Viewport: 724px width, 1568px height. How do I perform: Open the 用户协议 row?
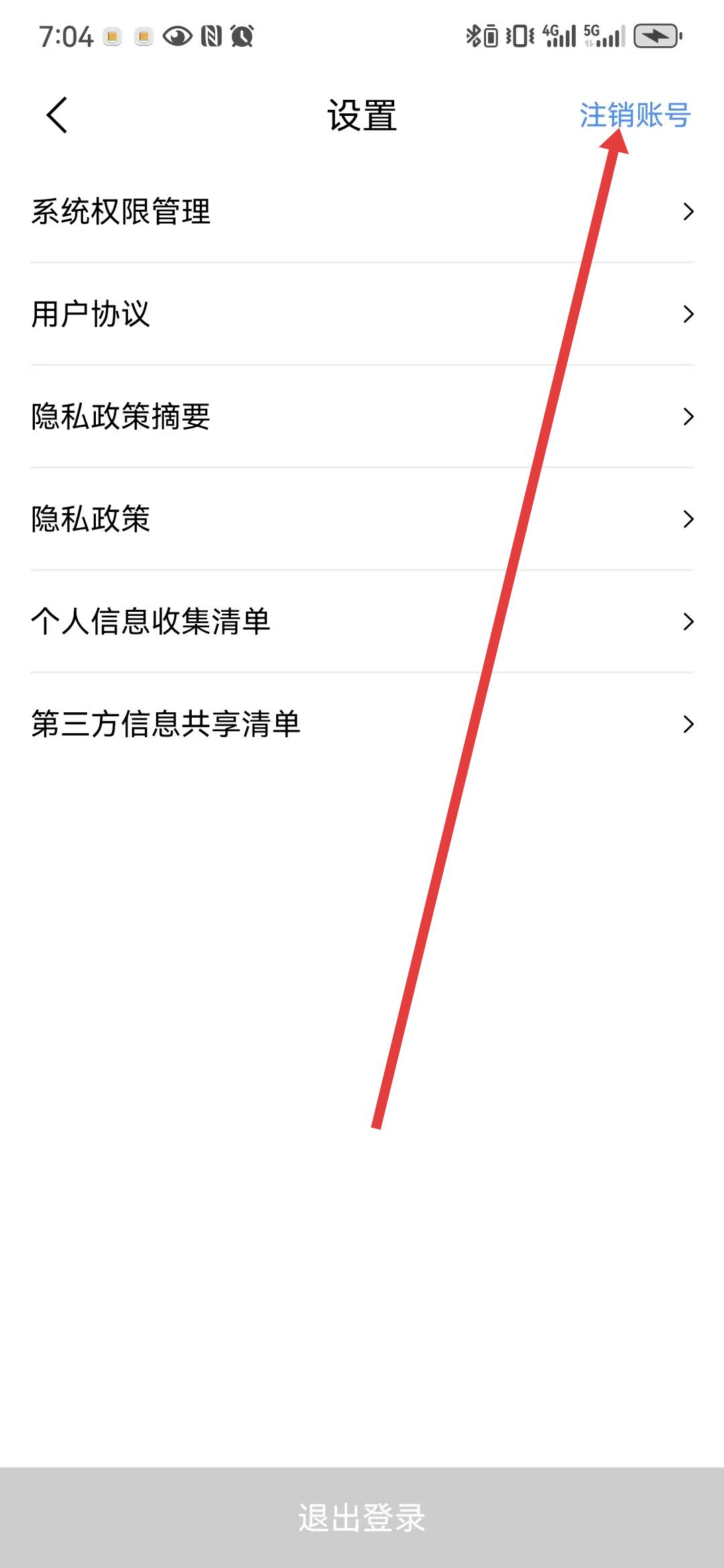point(362,314)
